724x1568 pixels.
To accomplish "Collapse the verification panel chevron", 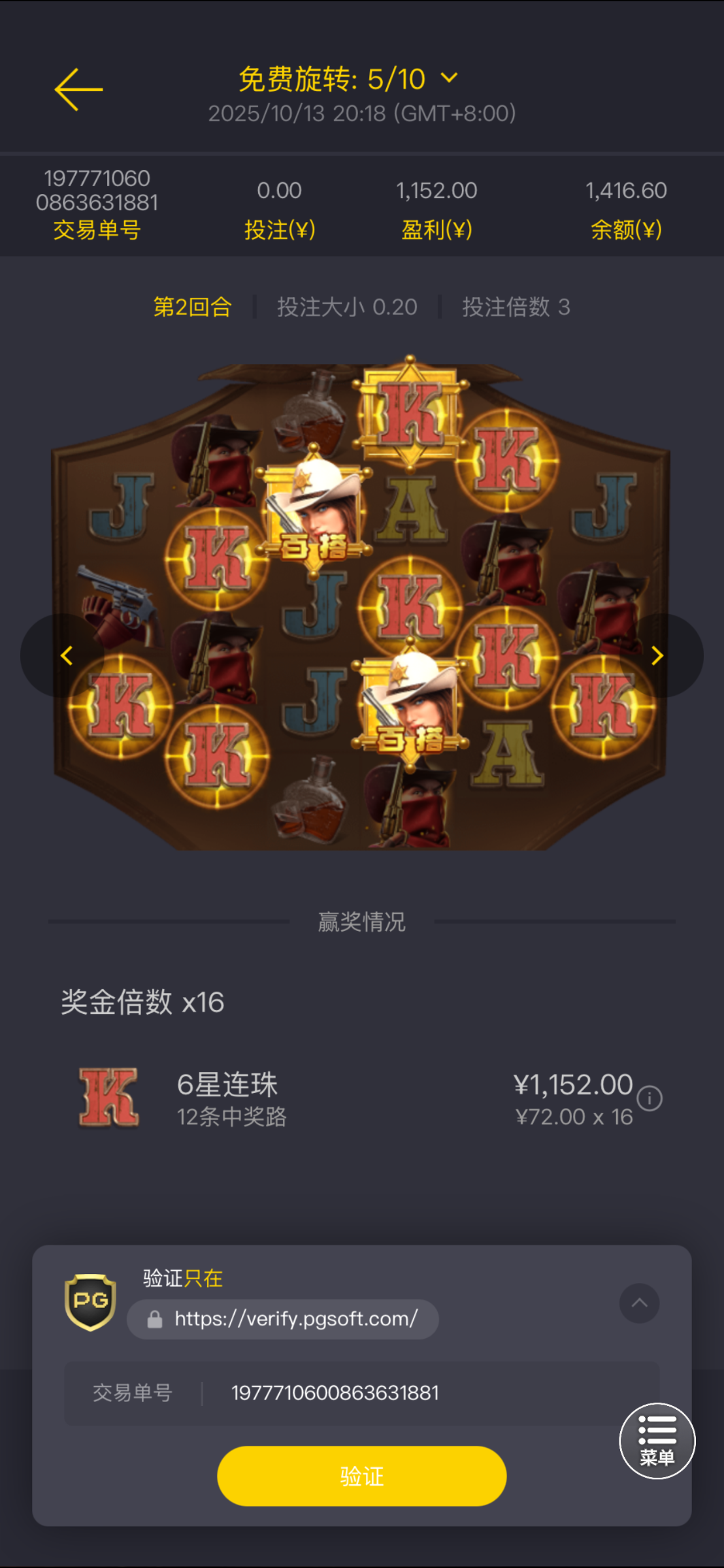I will coord(639,1303).
